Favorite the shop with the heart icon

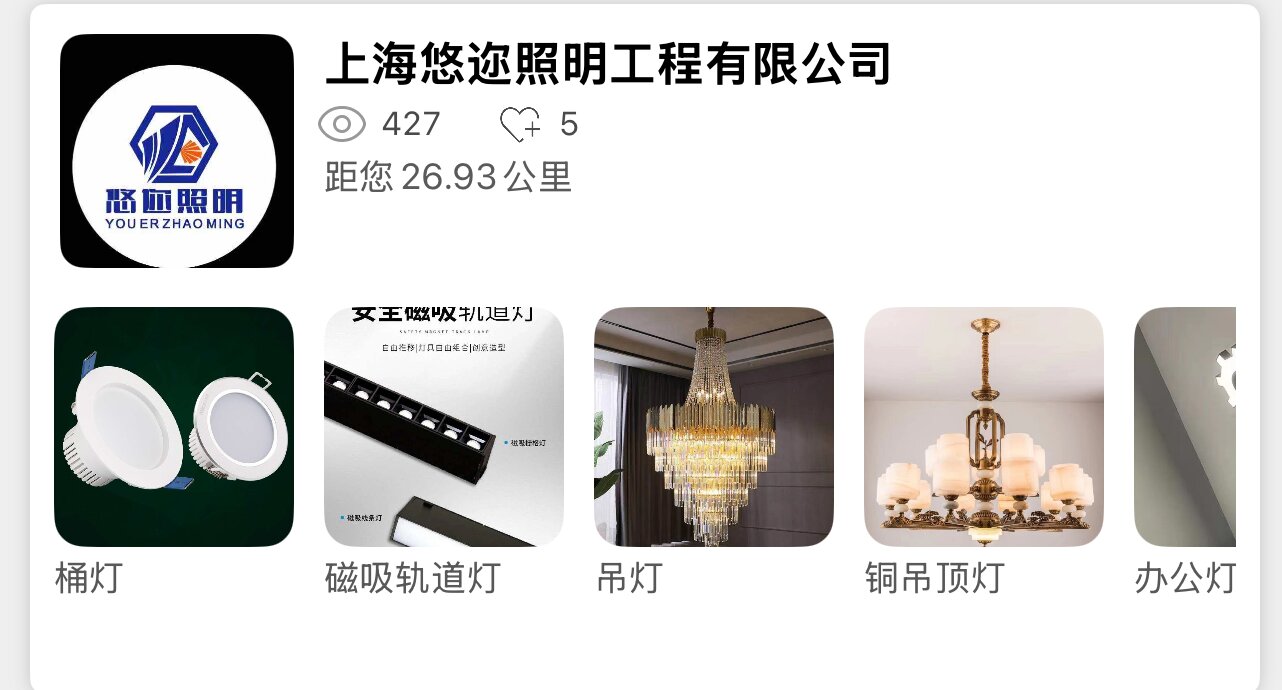pos(520,125)
